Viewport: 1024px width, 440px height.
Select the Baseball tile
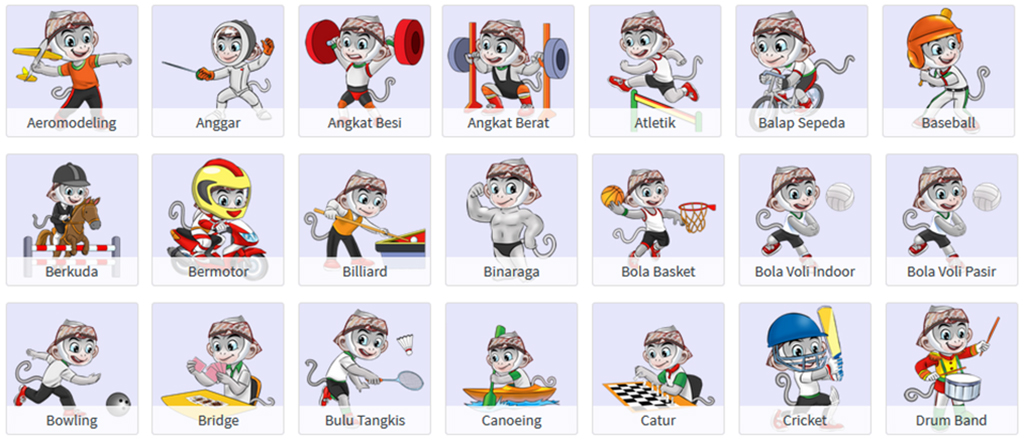(x=949, y=71)
